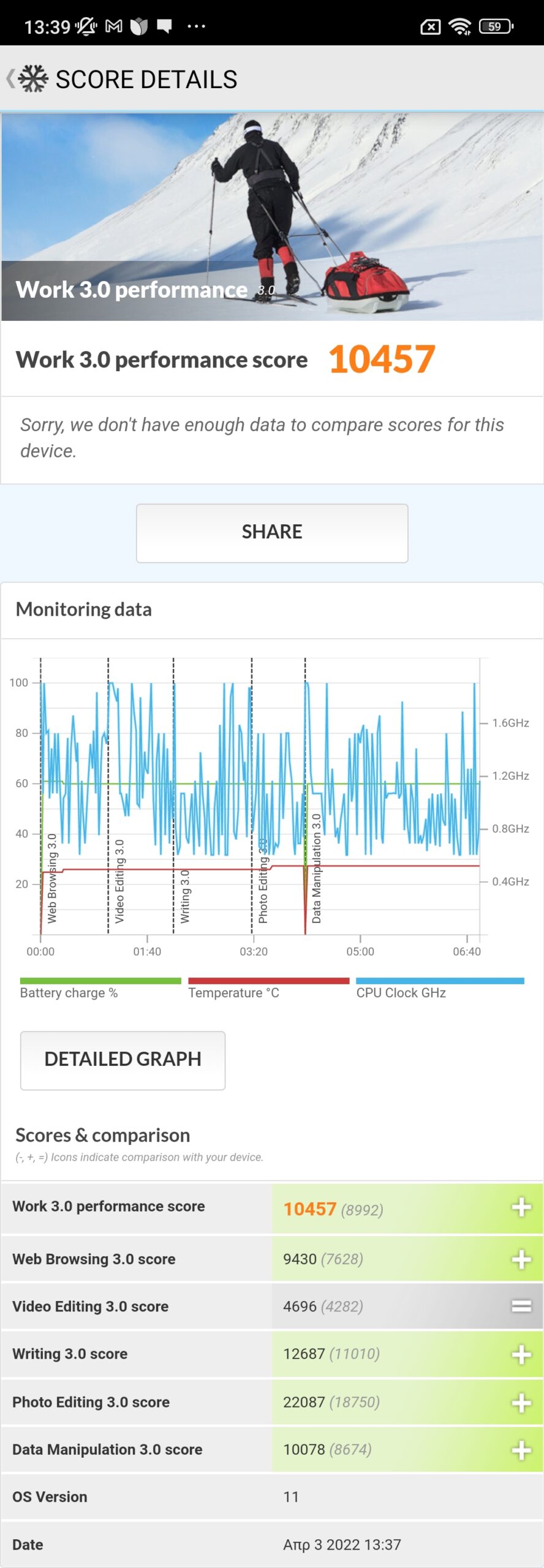Expand Work 3.0 performance score comparison
Image resolution: width=544 pixels, height=1568 pixels.
pos(521,1207)
